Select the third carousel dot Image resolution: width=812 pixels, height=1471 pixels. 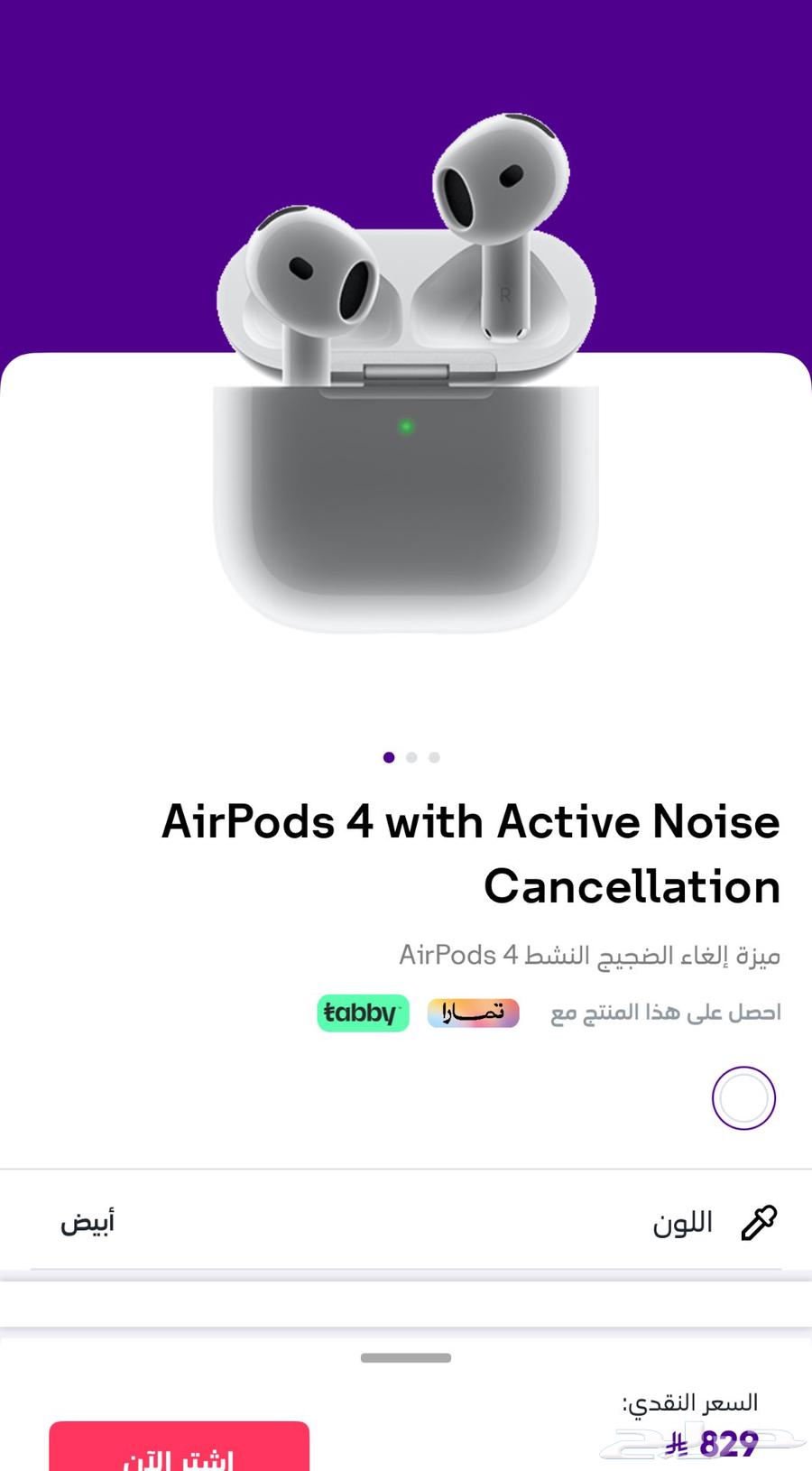[434, 757]
